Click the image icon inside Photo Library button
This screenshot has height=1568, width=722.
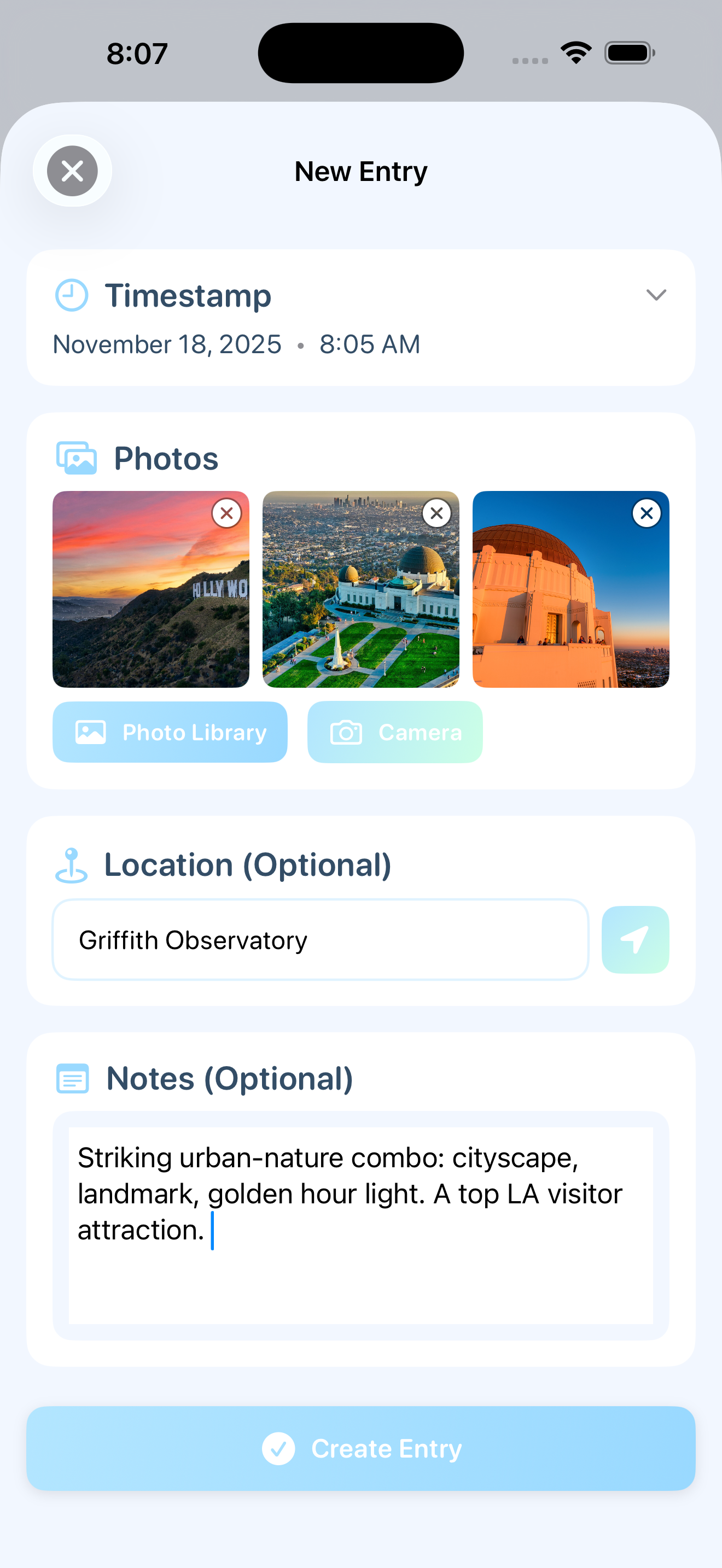coord(90,732)
